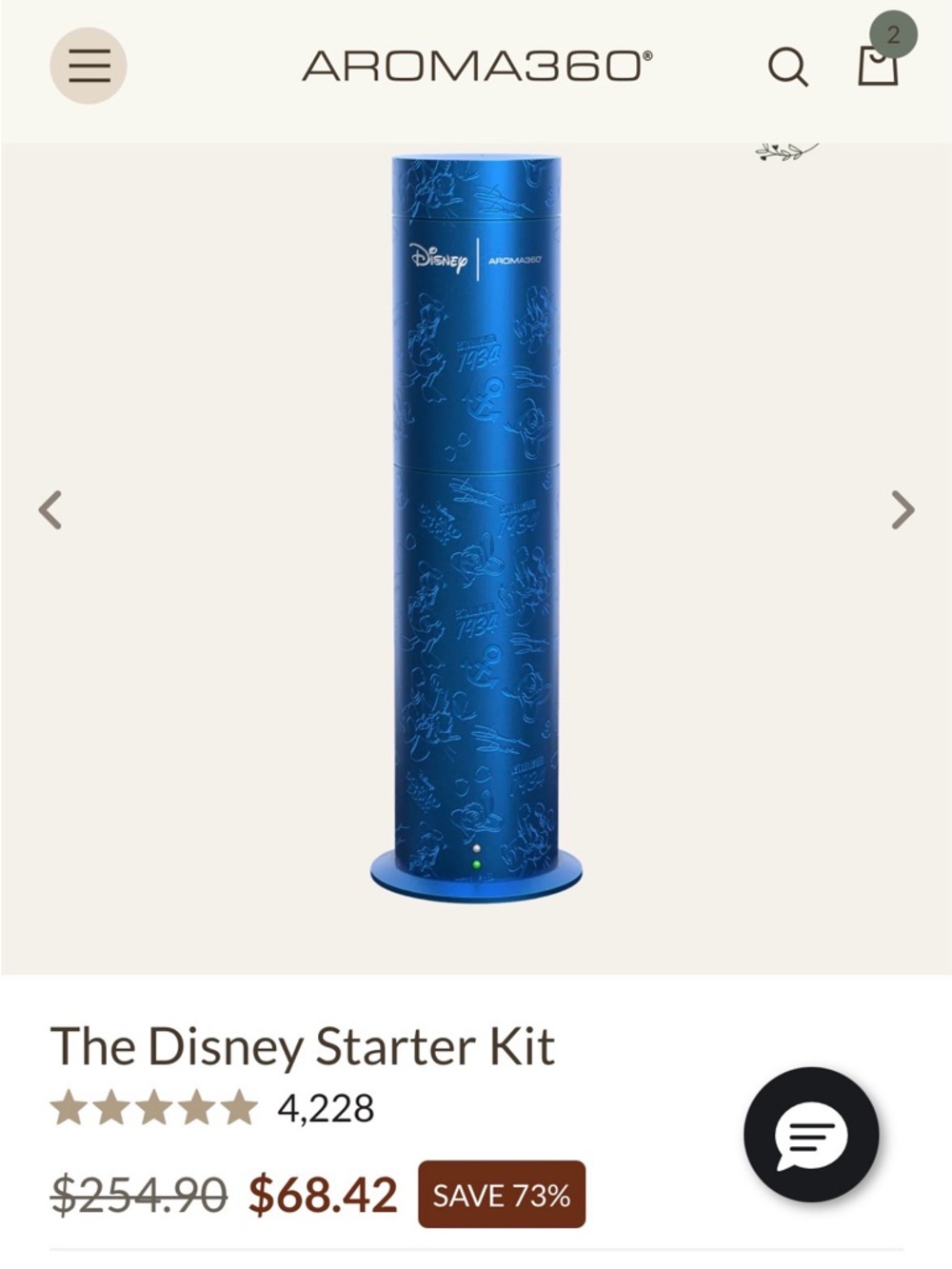The height and width of the screenshot is (1269, 952).
Task: Click The Disney Starter Kit title
Action: 303,1047
